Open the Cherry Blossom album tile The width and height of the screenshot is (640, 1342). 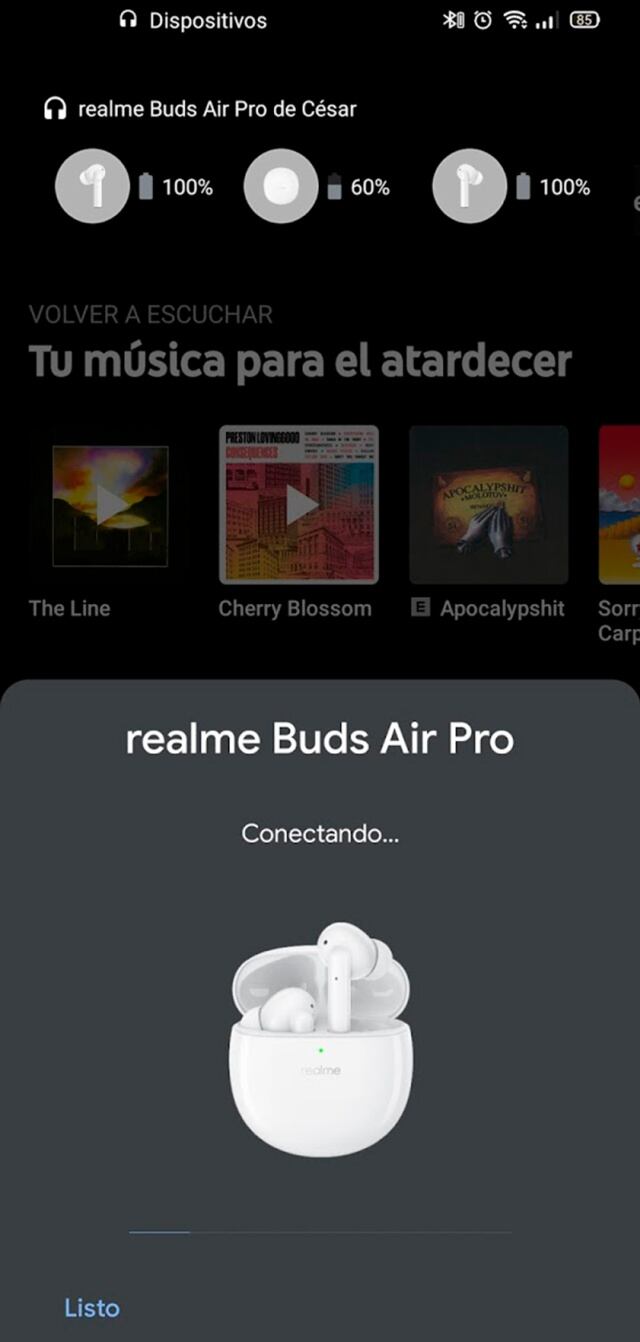(298, 505)
